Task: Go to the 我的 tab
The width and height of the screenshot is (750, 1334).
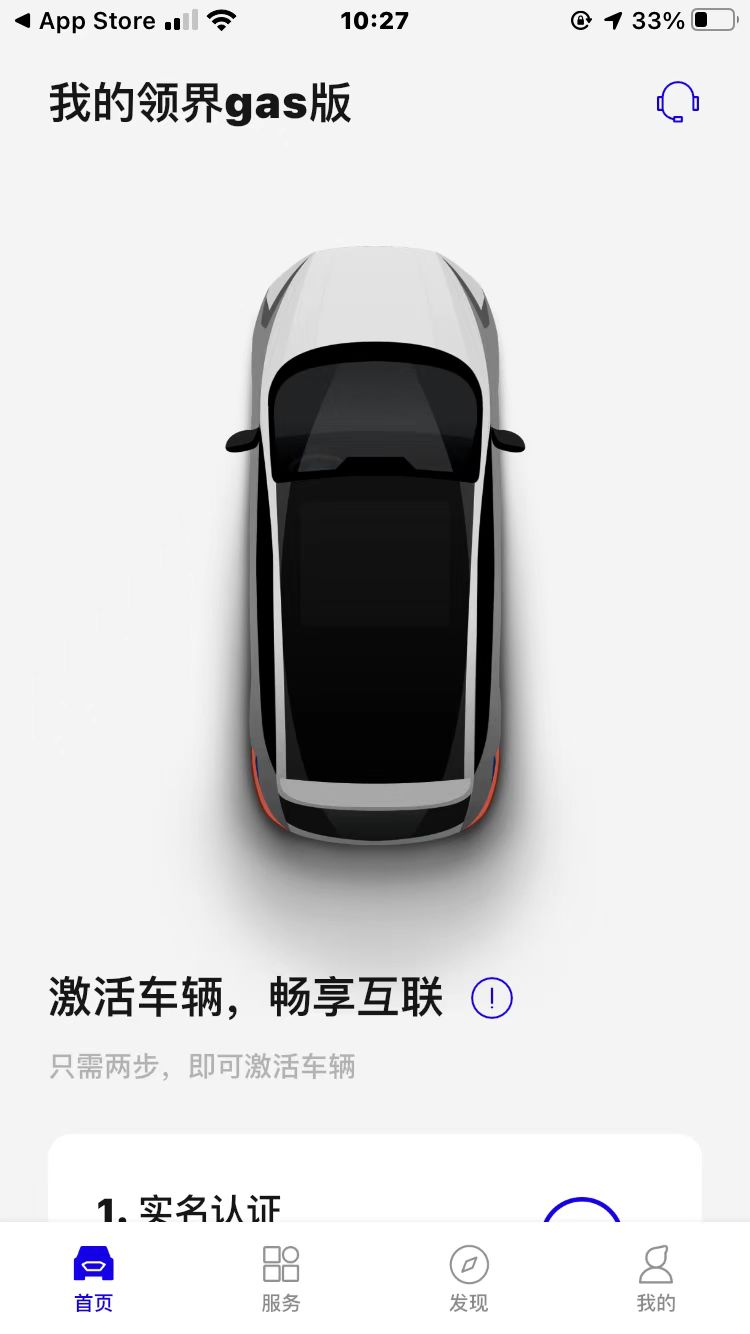Action: coord(656,1278)
